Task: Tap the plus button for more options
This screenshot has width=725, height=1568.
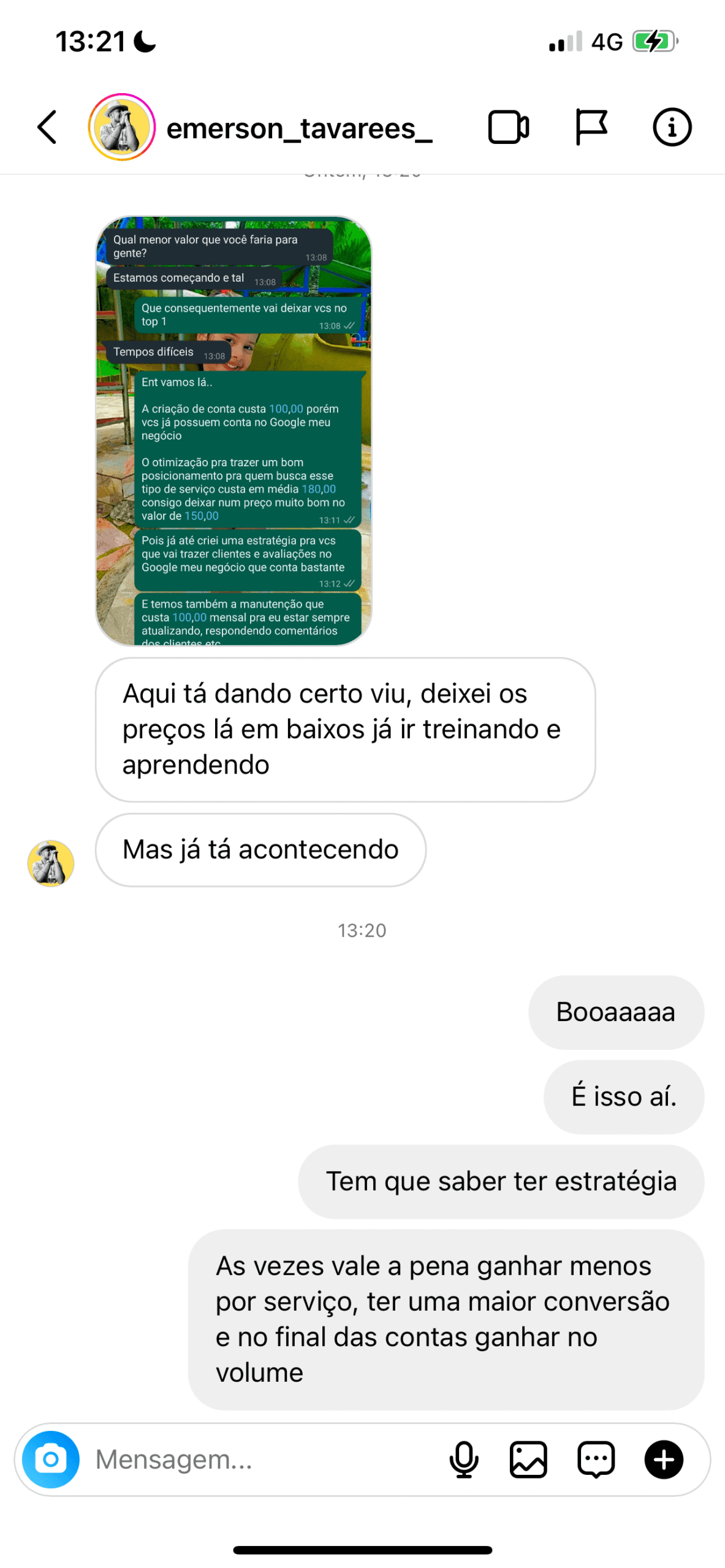Action: (x=664, y=1459)
